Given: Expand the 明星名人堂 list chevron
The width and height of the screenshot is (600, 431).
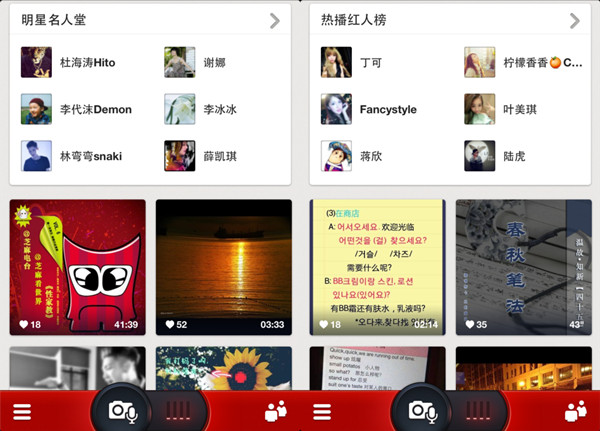Looking at the screenshot, I should [x=274, y=21].
